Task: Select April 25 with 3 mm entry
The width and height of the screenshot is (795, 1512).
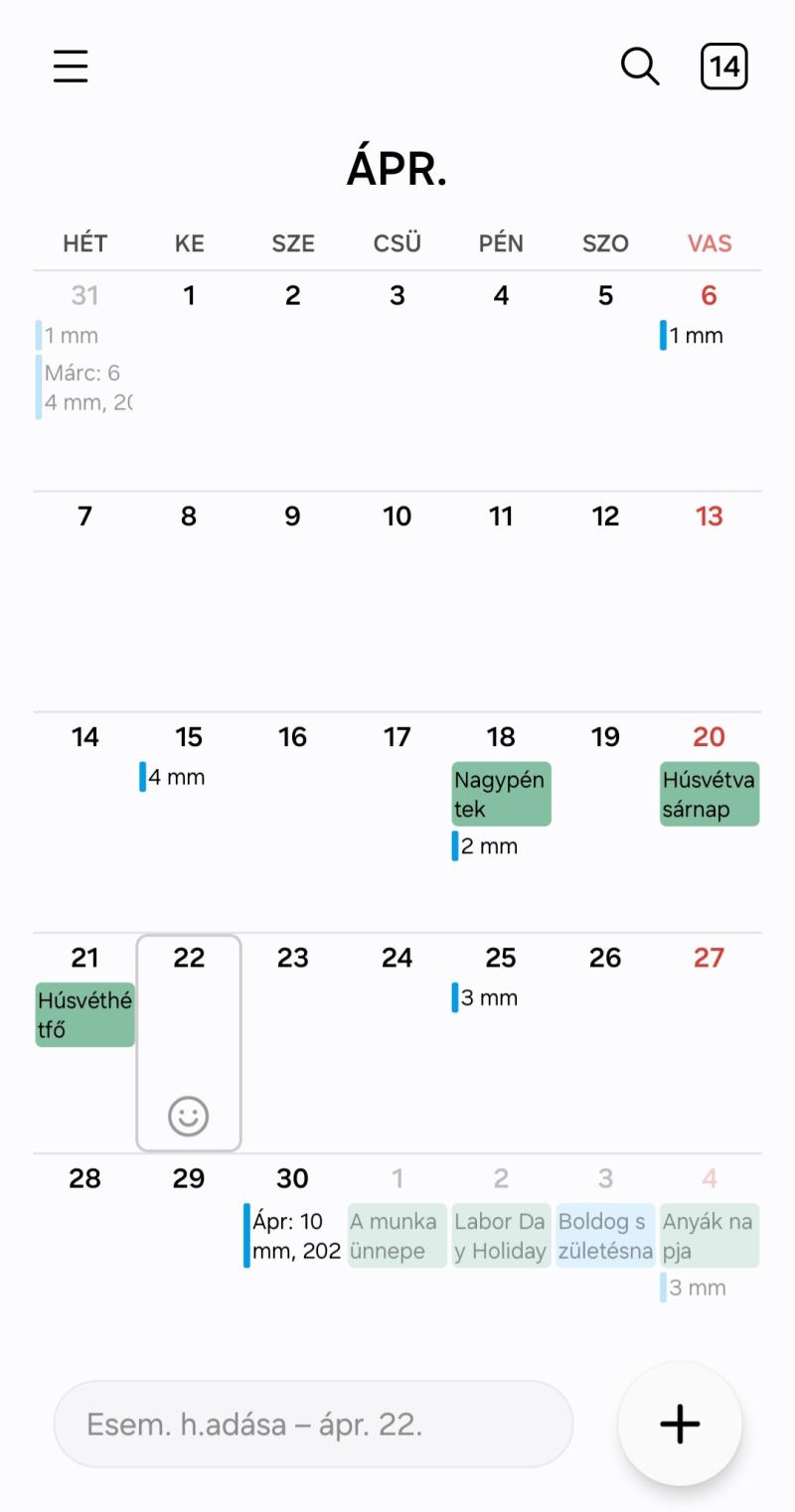Action: (501, 1042)
